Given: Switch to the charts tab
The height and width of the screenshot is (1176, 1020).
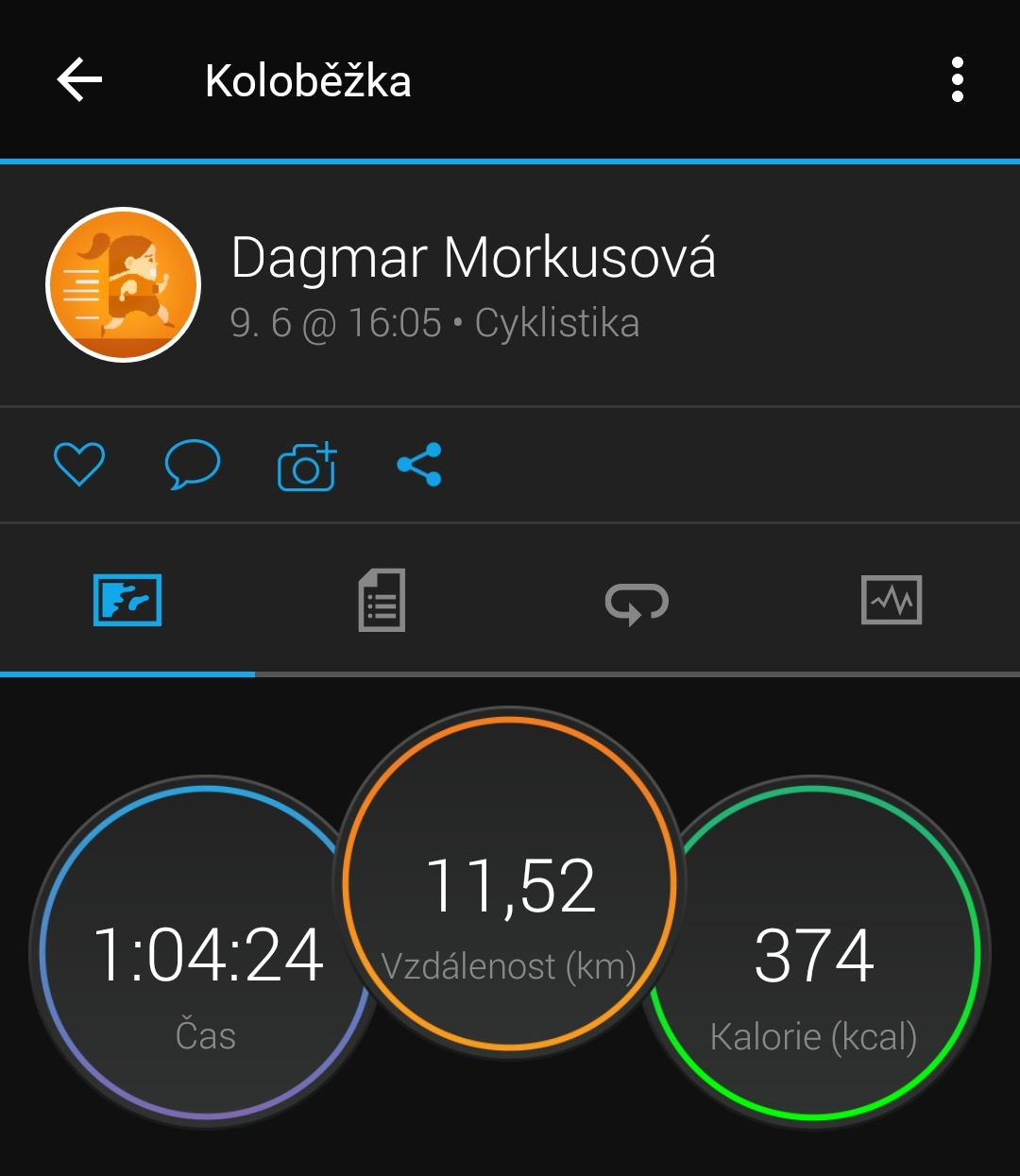Looking at the screenshot, I should [x=892, y=600].
